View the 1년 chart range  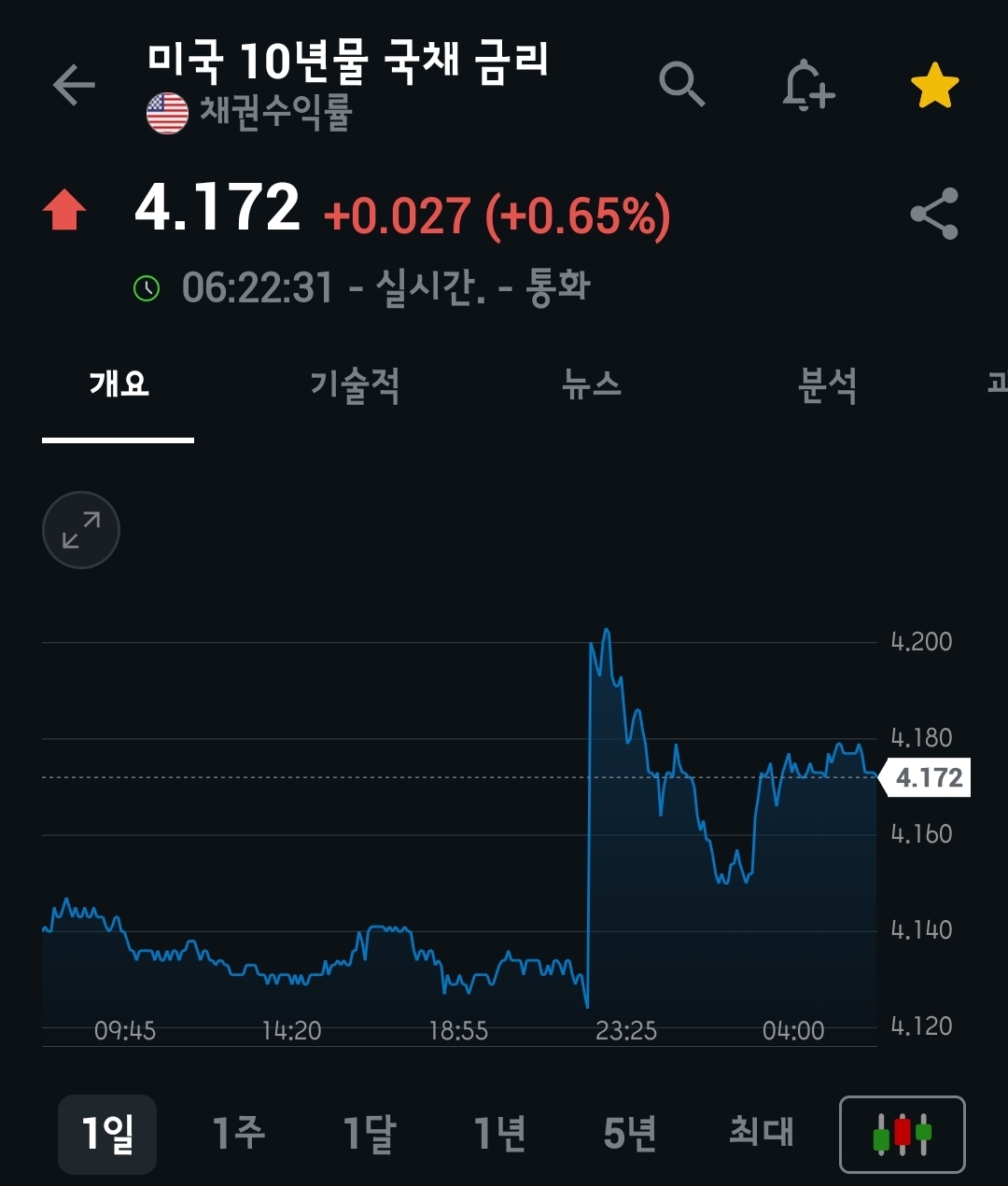(500, 1134)
